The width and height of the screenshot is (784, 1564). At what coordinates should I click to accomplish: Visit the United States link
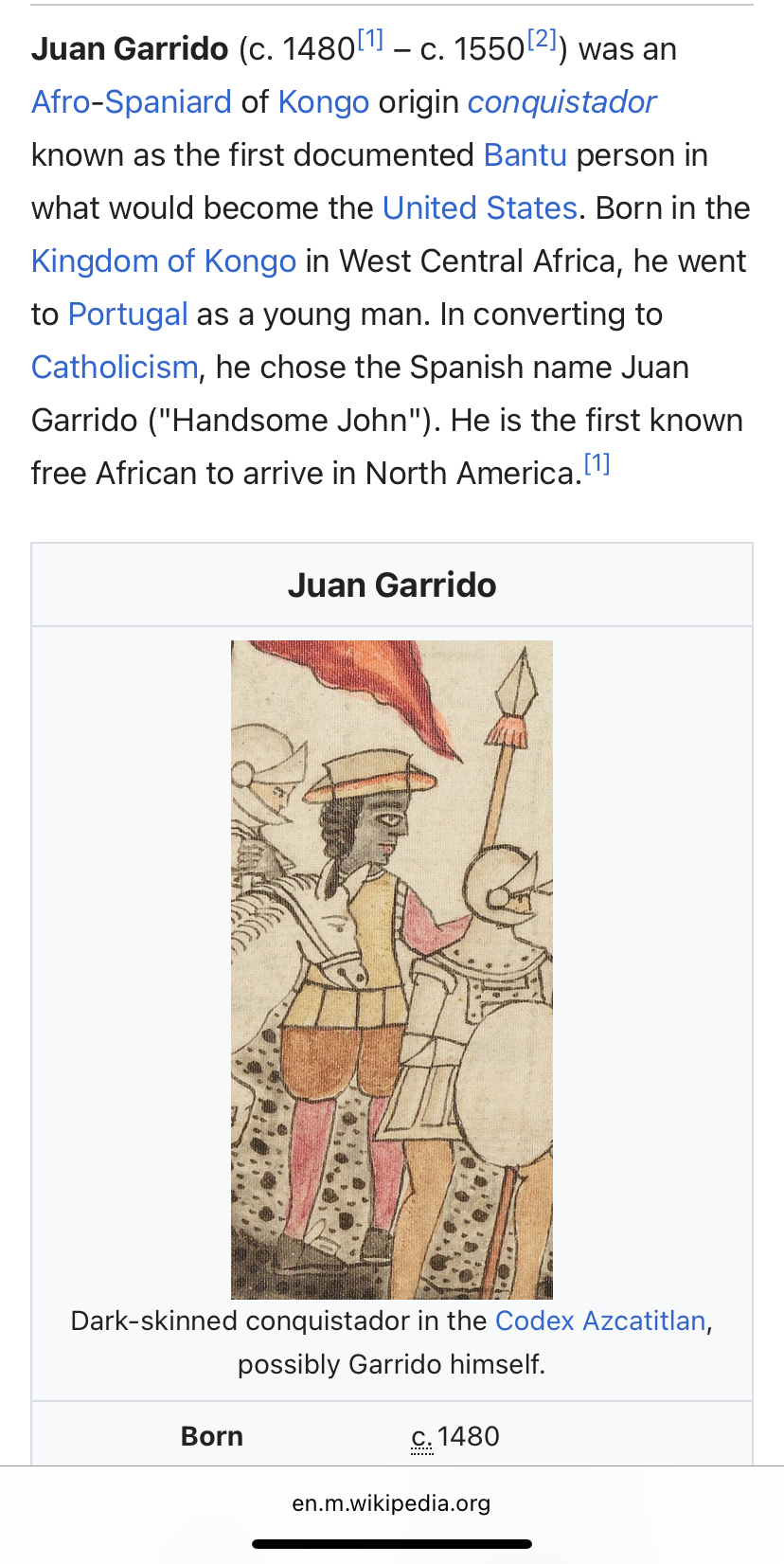pyautogui.click(x=480, y=207)
